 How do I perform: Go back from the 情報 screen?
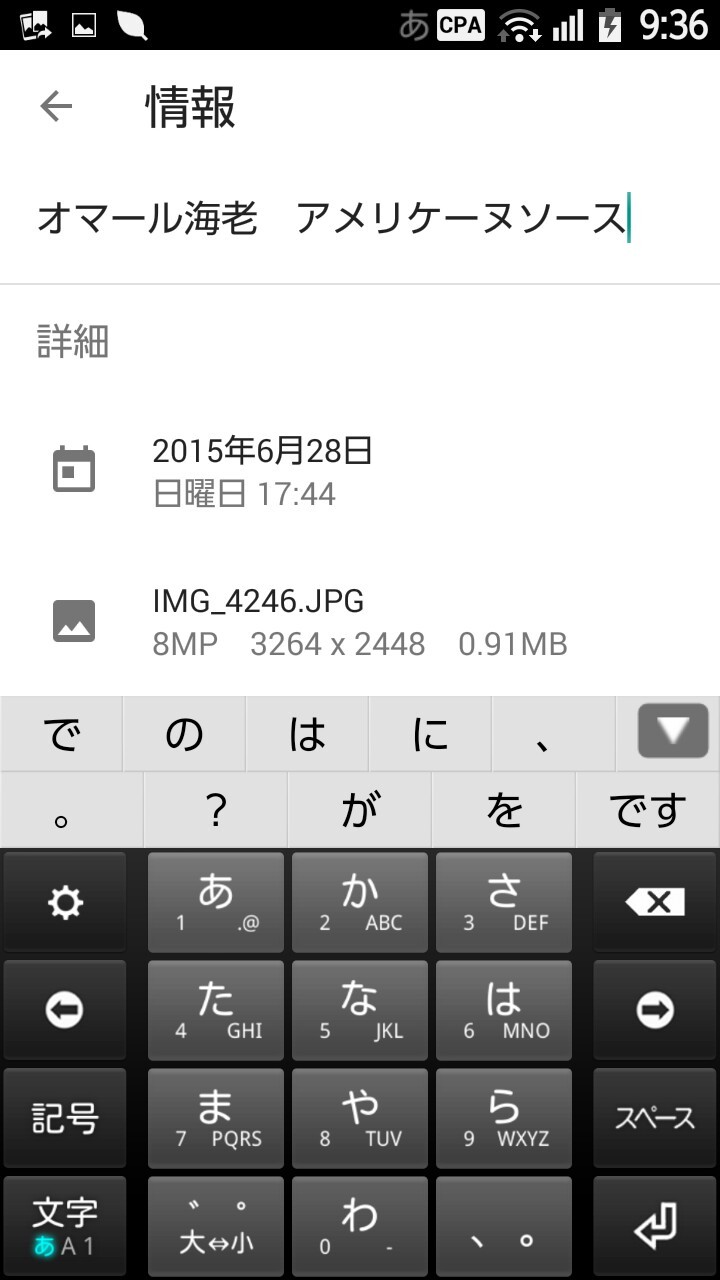[56, 107]
